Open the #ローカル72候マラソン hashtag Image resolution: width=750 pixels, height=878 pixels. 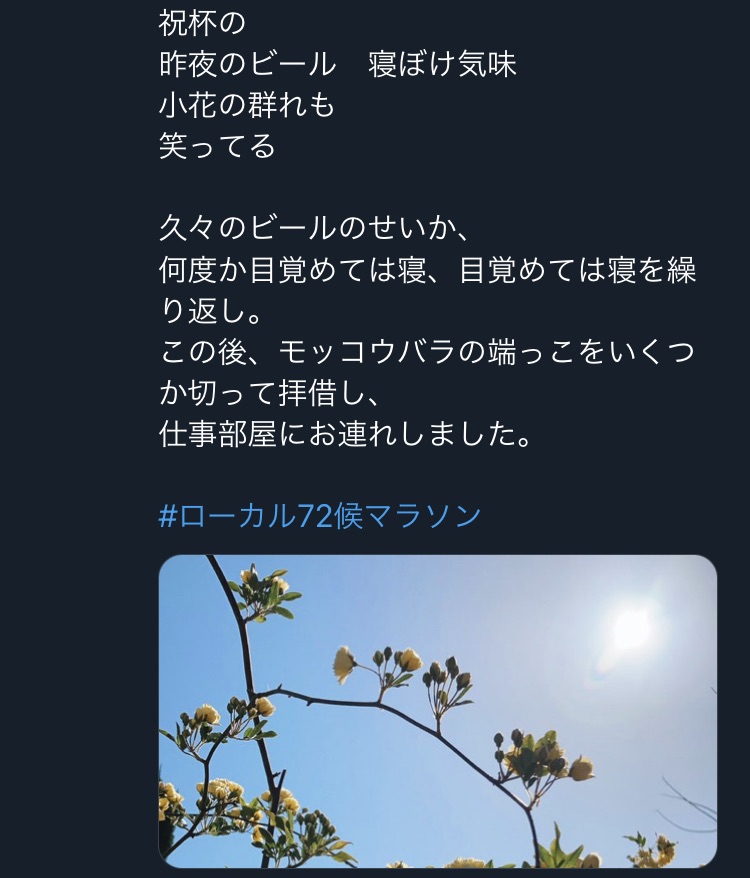pos(320,516)
